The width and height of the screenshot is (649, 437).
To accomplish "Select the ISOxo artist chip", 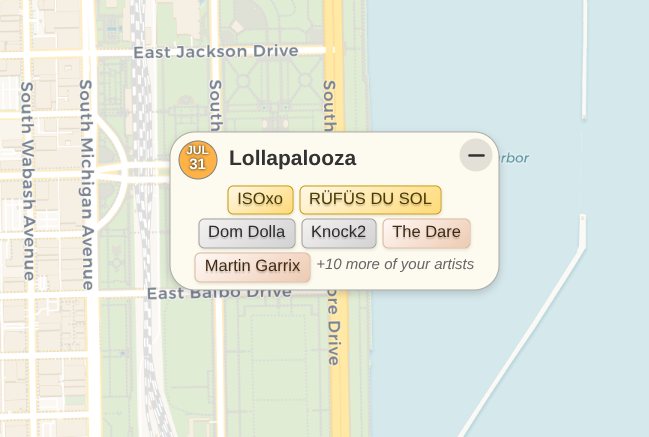I will tap(260, 199).
